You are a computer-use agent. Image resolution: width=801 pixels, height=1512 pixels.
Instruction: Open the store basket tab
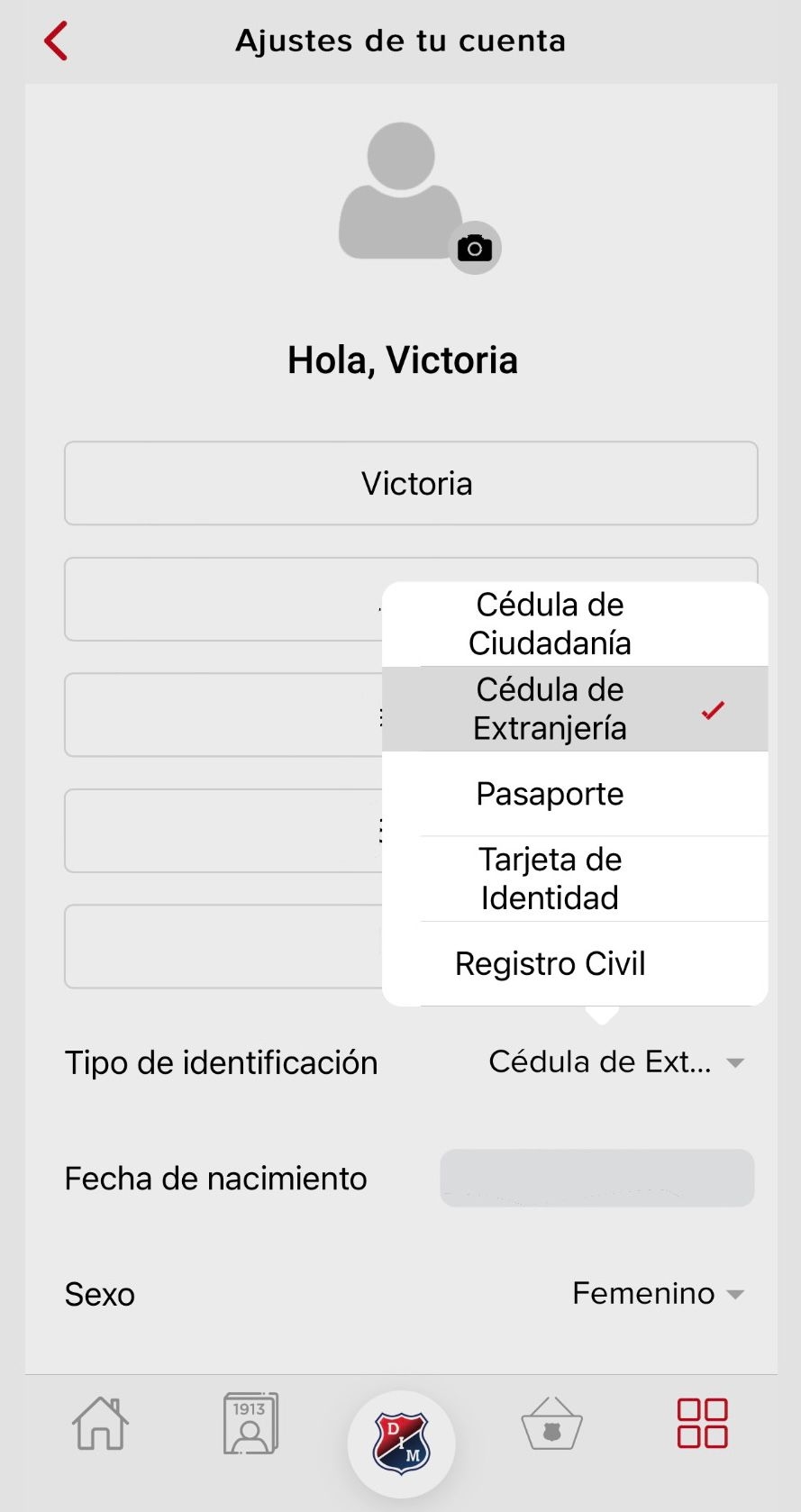[x=551, y=1424]
